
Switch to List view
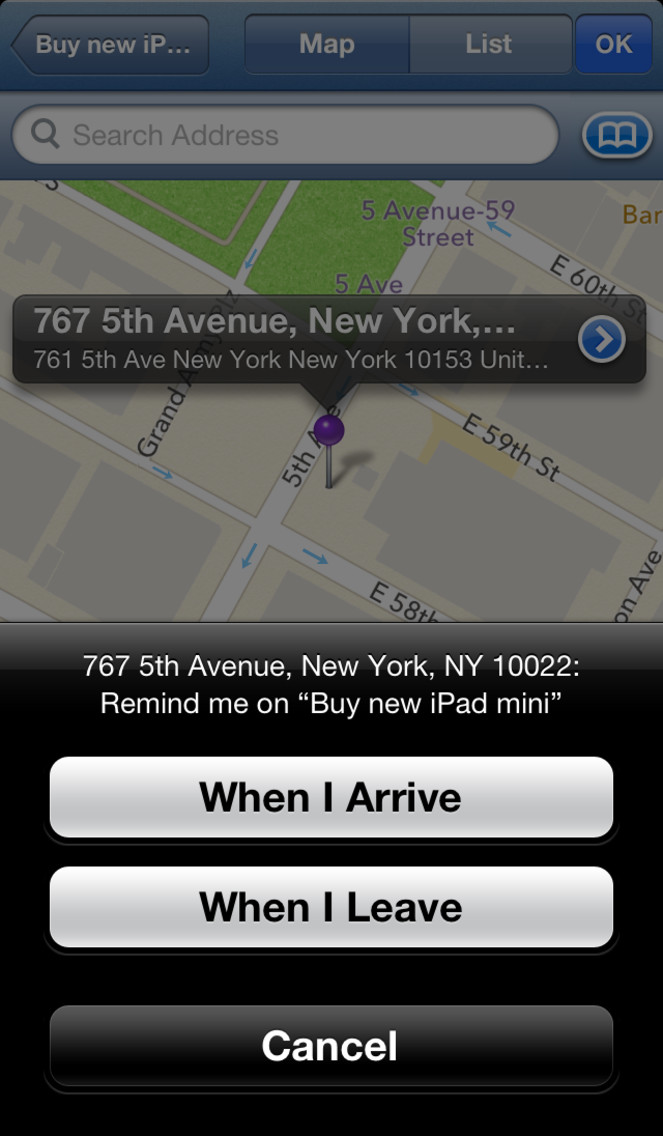click(491, 44)
